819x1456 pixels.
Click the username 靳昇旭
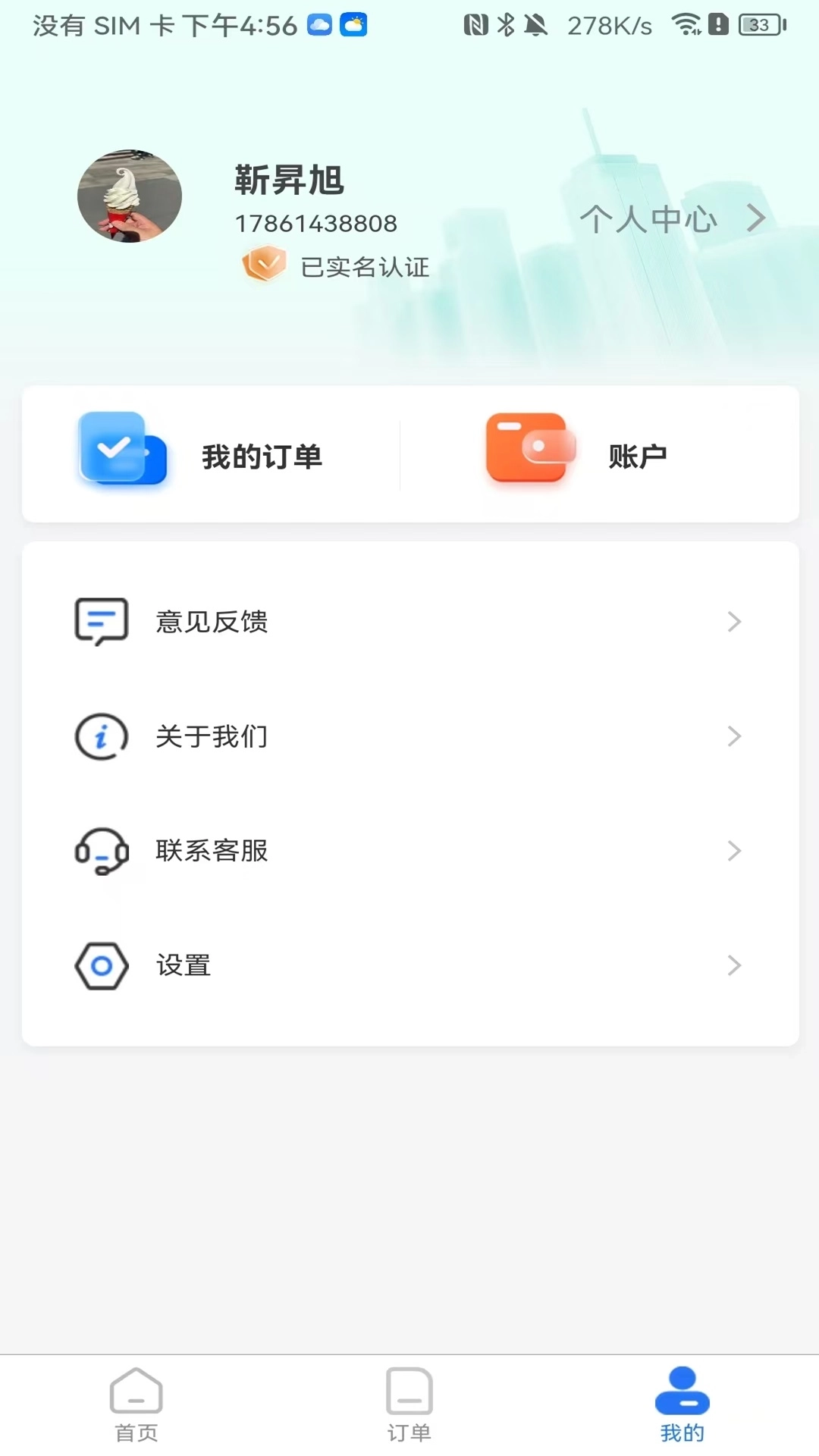(287, 180)
